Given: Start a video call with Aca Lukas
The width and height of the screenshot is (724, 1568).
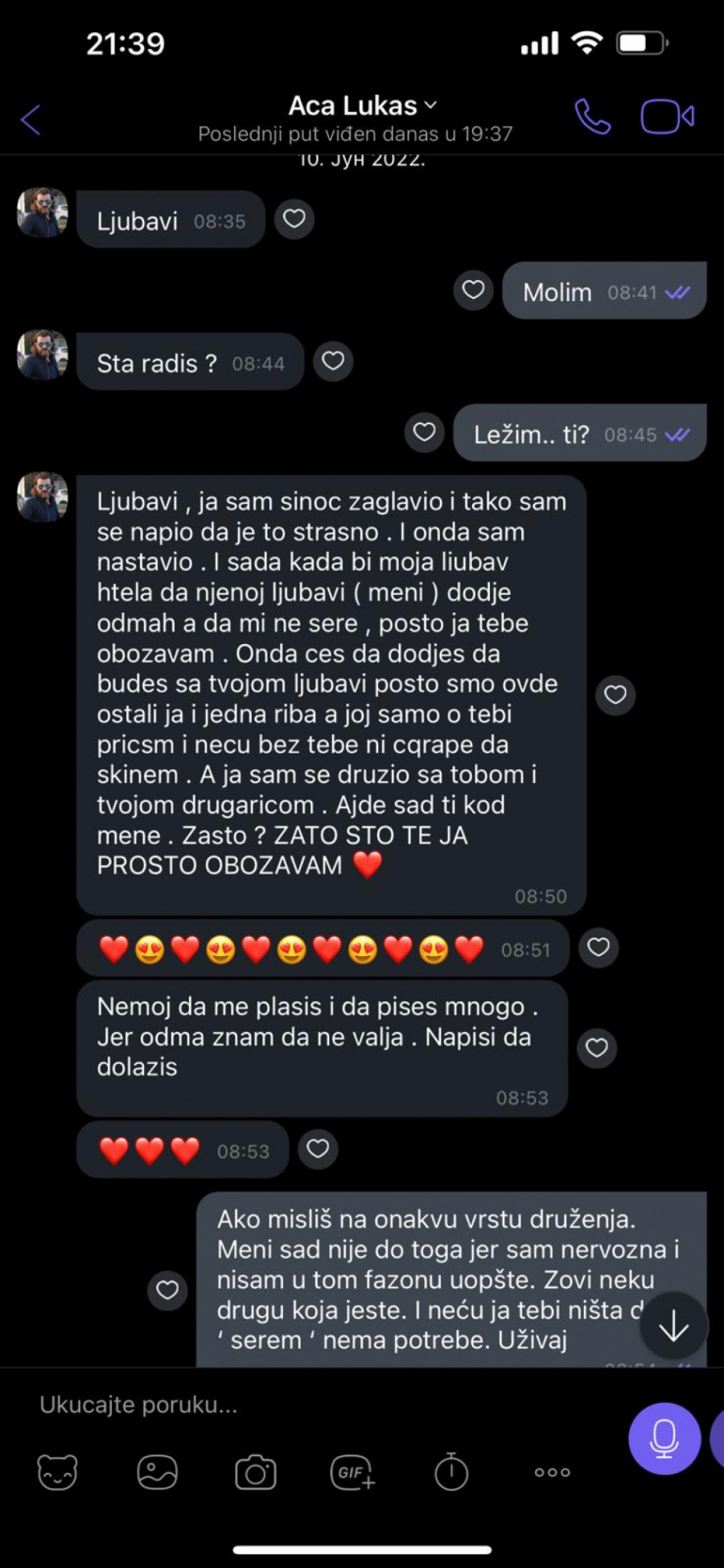Looking at the screenshot, I should tap(667, 118).
